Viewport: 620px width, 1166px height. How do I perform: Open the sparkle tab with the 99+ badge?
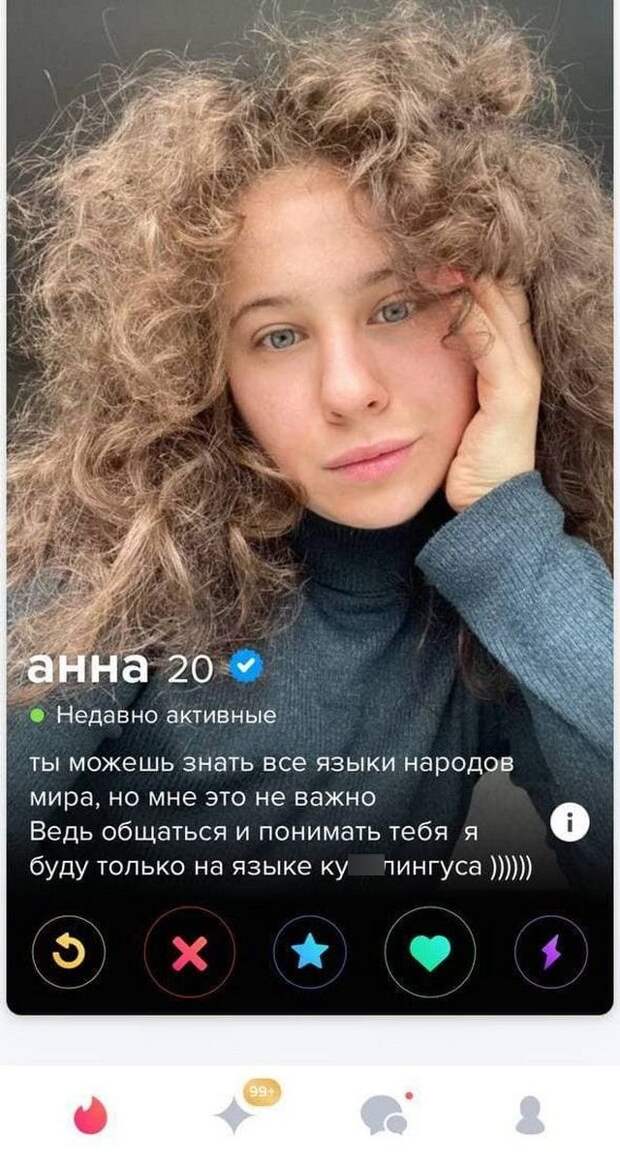tap(237, 1112)
